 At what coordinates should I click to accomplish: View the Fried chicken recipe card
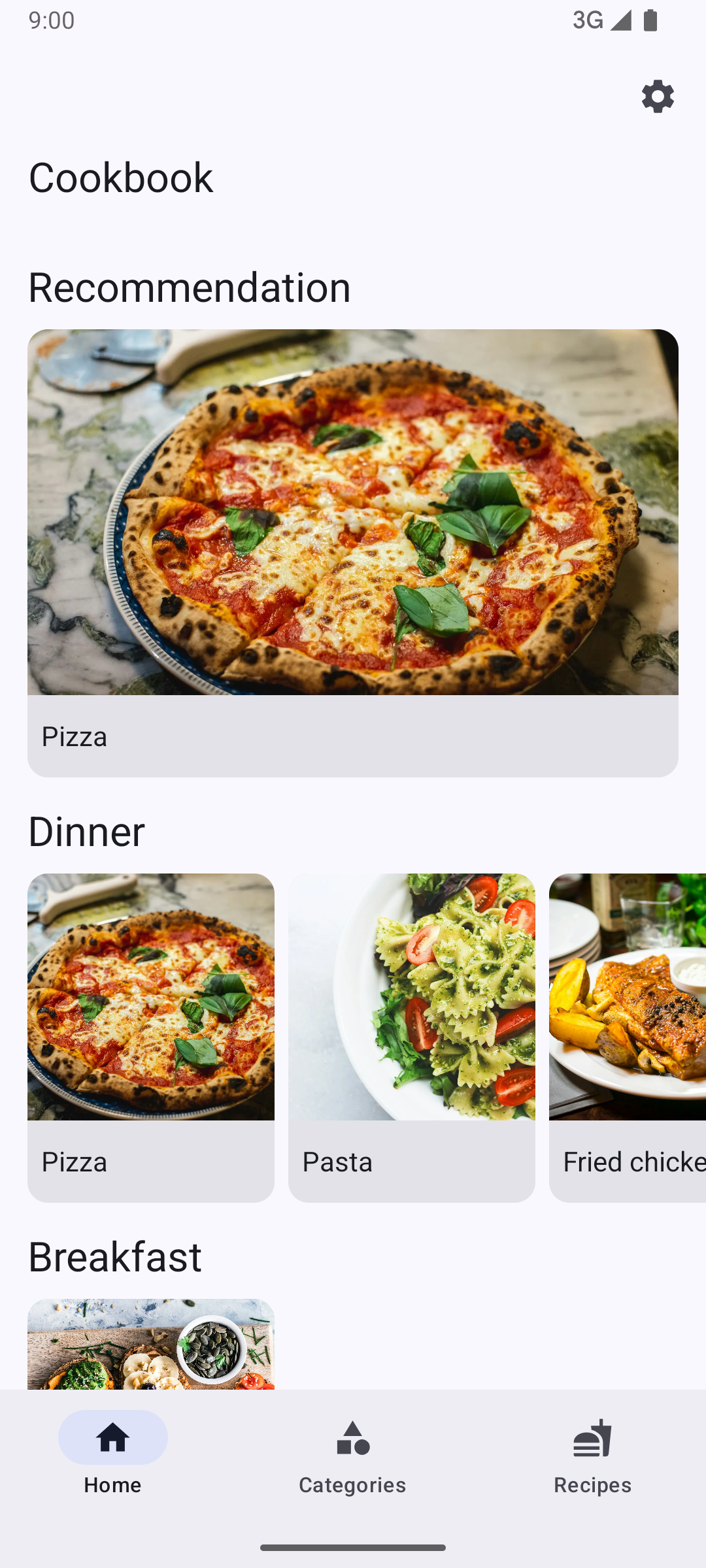(628, 1037)
